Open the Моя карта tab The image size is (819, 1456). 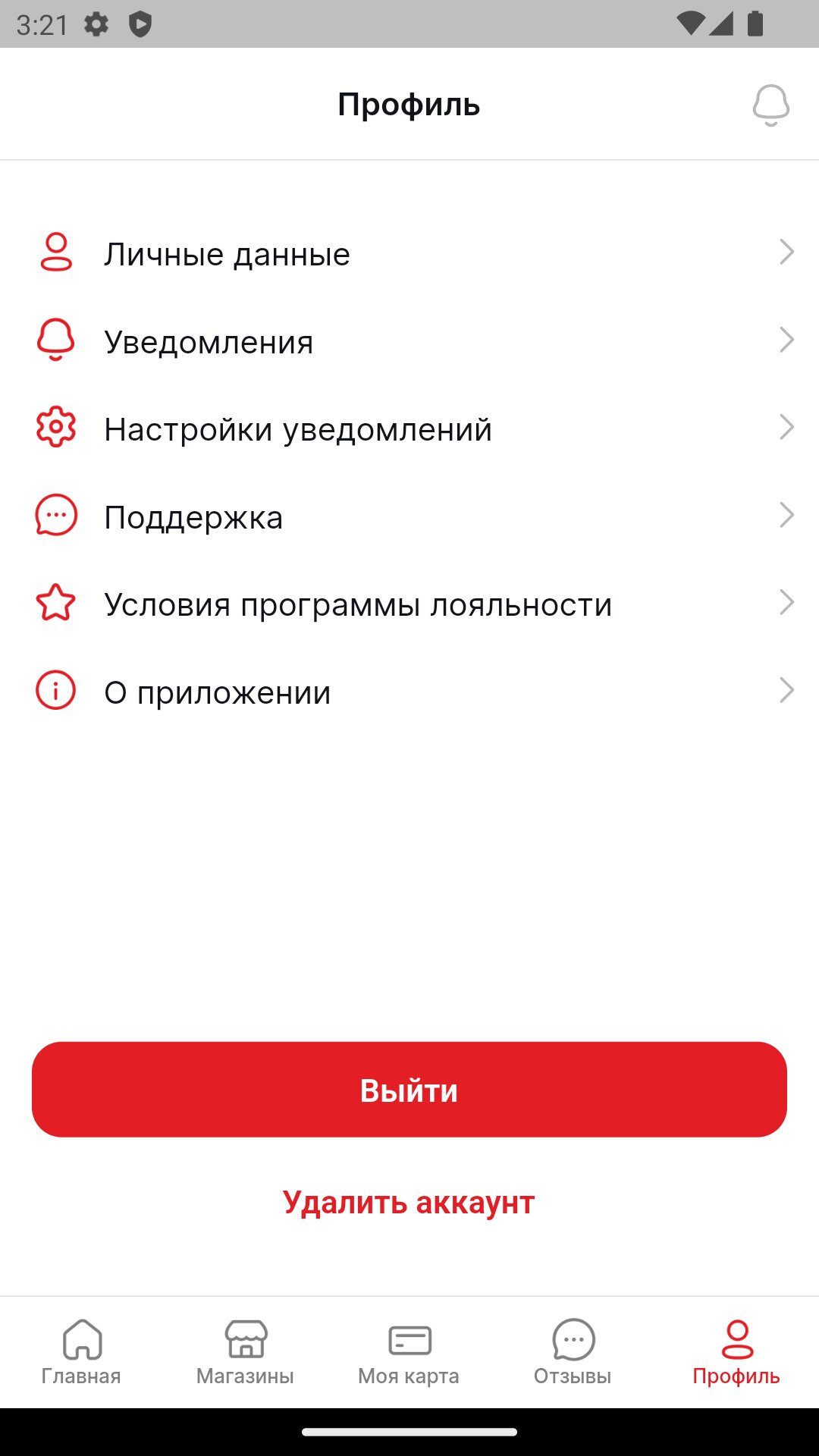click(409, 1352)
